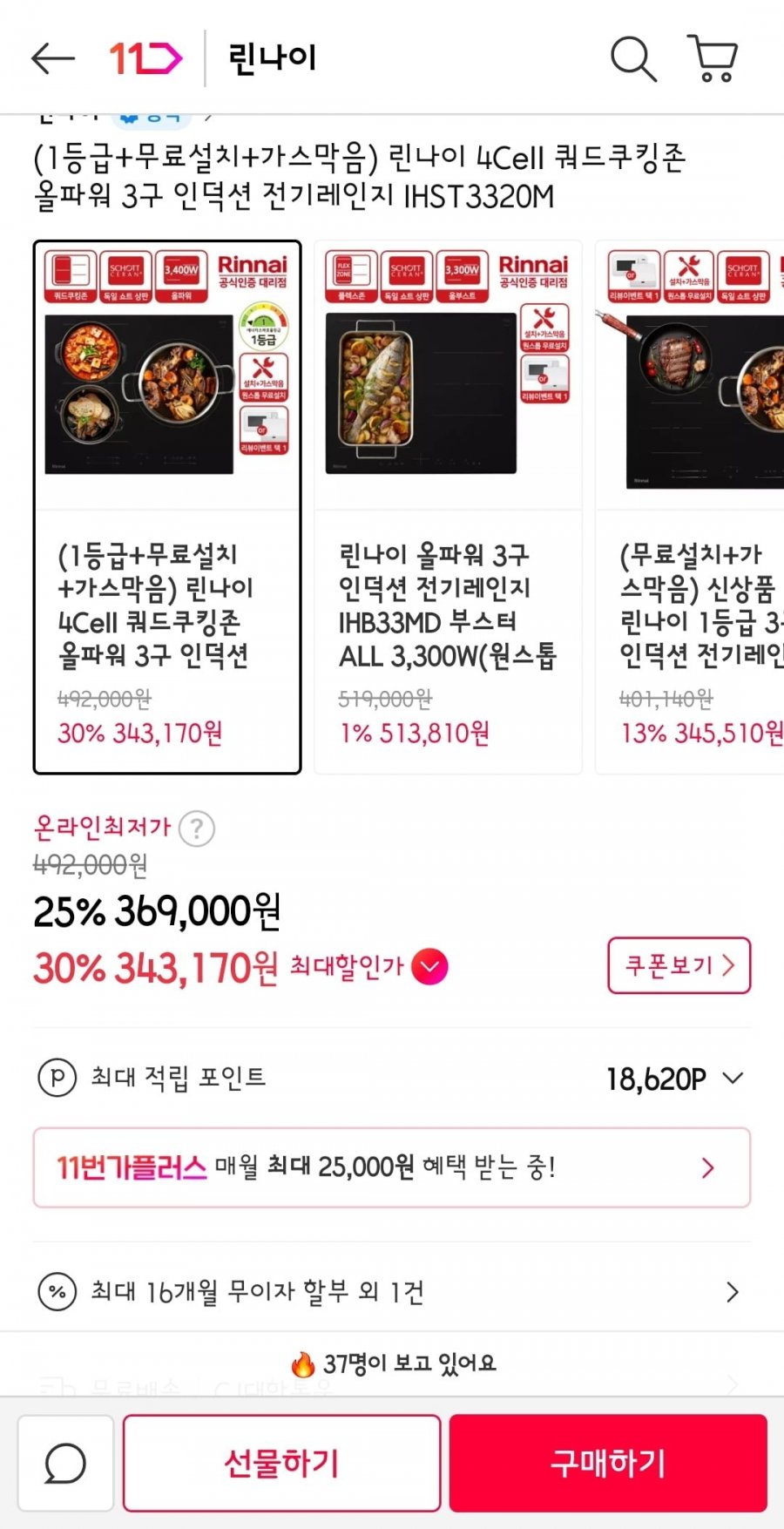Open the search magnifier
Viewport: 784px width, 1529px height.
(632, 59)
